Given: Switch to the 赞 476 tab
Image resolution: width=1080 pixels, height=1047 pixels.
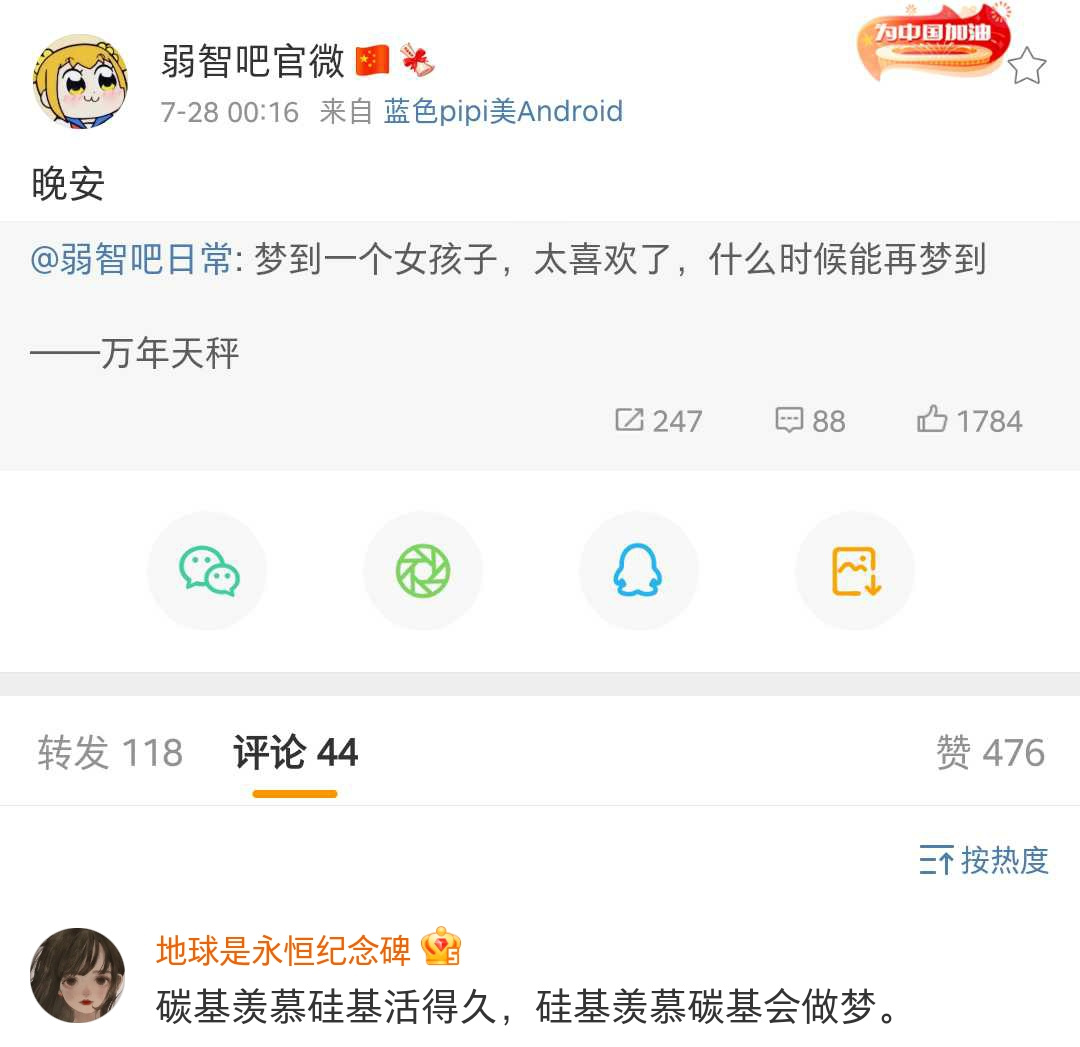Looking at the screenshot, I should [989, 753].
